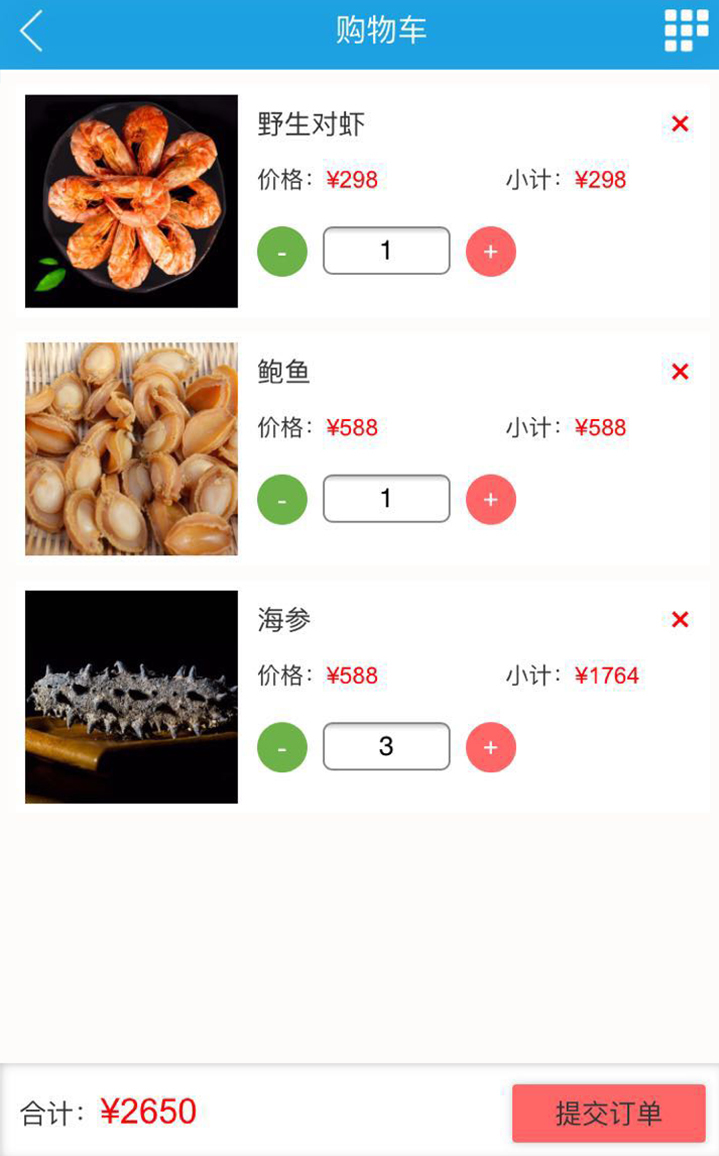Screen dimensions: 719x1156
Task: Go back from the 购物车 page
Action: 32,31
